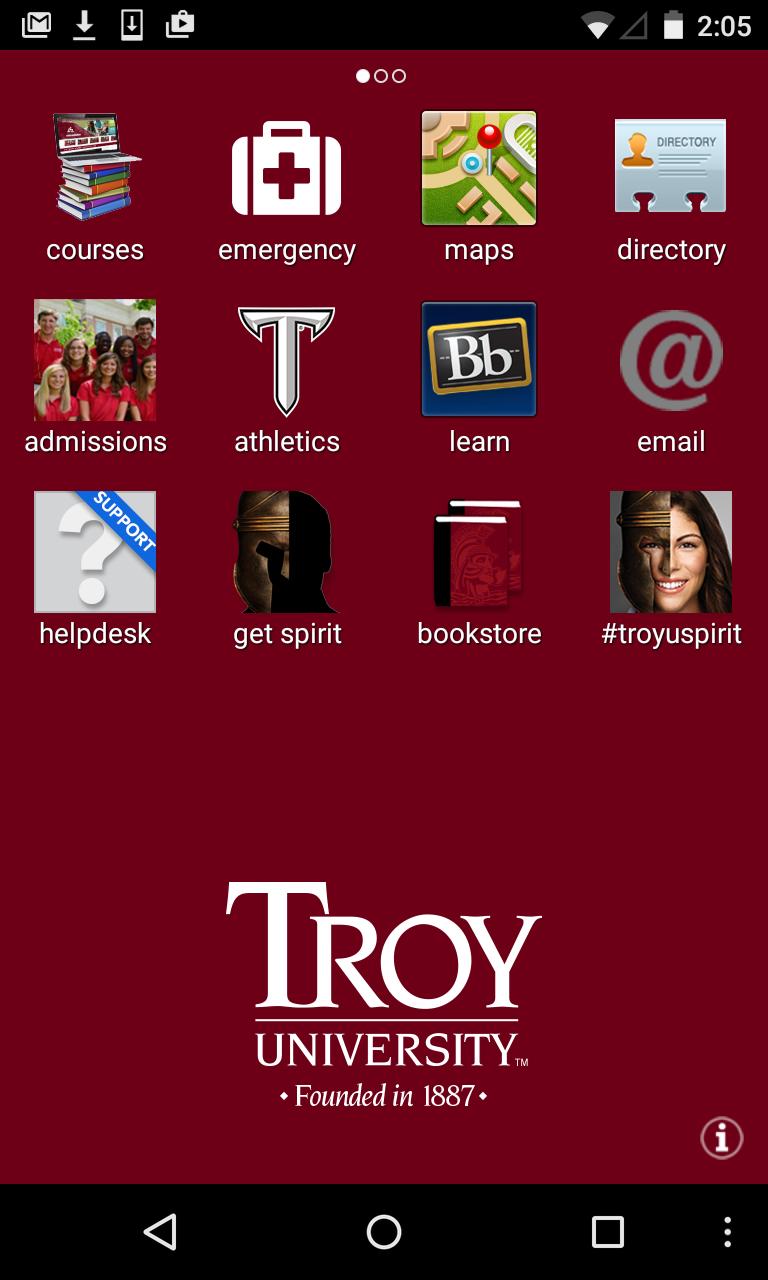This screenshot has width=768, height=1280.
Task: Select the third page indicator dot
Action: point(397,75)
